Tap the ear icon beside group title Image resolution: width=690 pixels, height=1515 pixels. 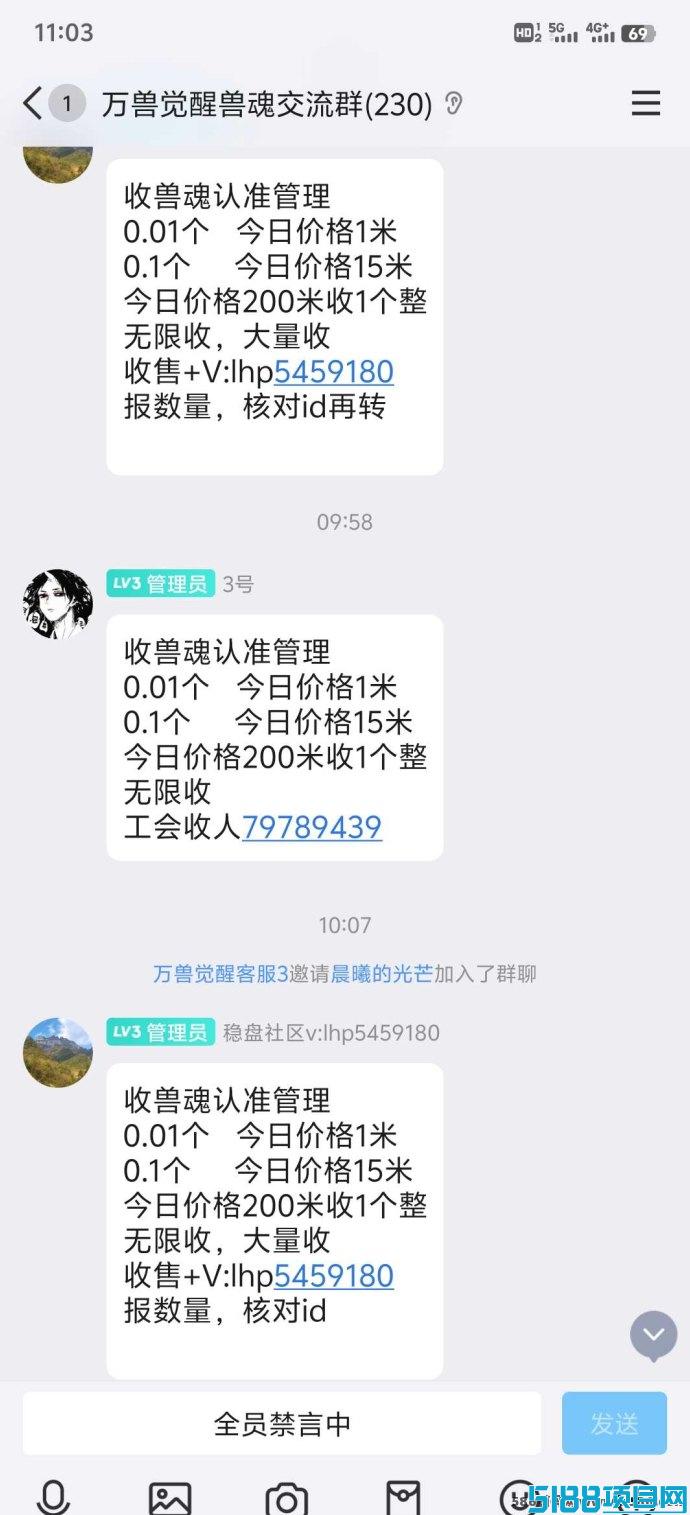click(454, 103)
